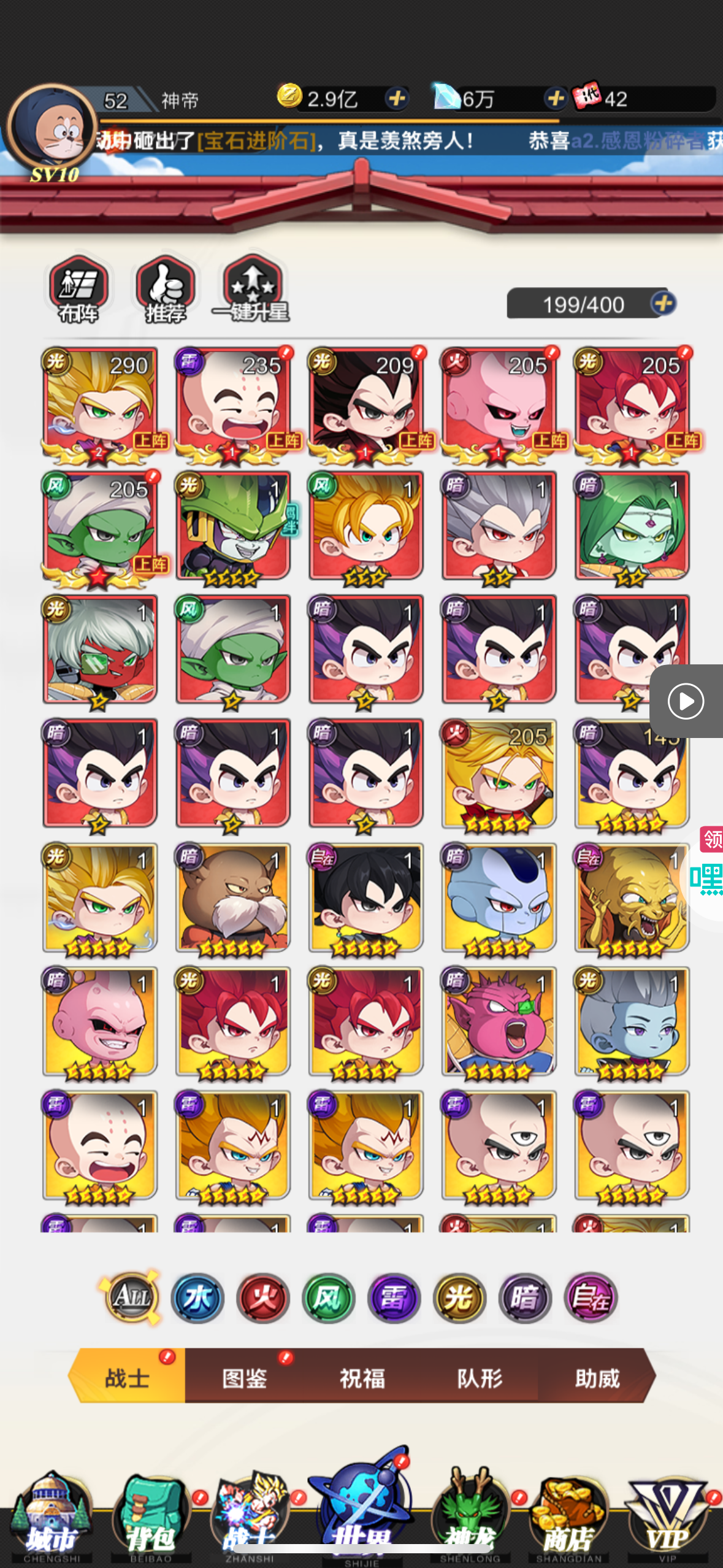Filter warriors by 火 fire element
The width and height of the screenshot is (723, 1568).
pyautogui.click(x=263, y=1297)
